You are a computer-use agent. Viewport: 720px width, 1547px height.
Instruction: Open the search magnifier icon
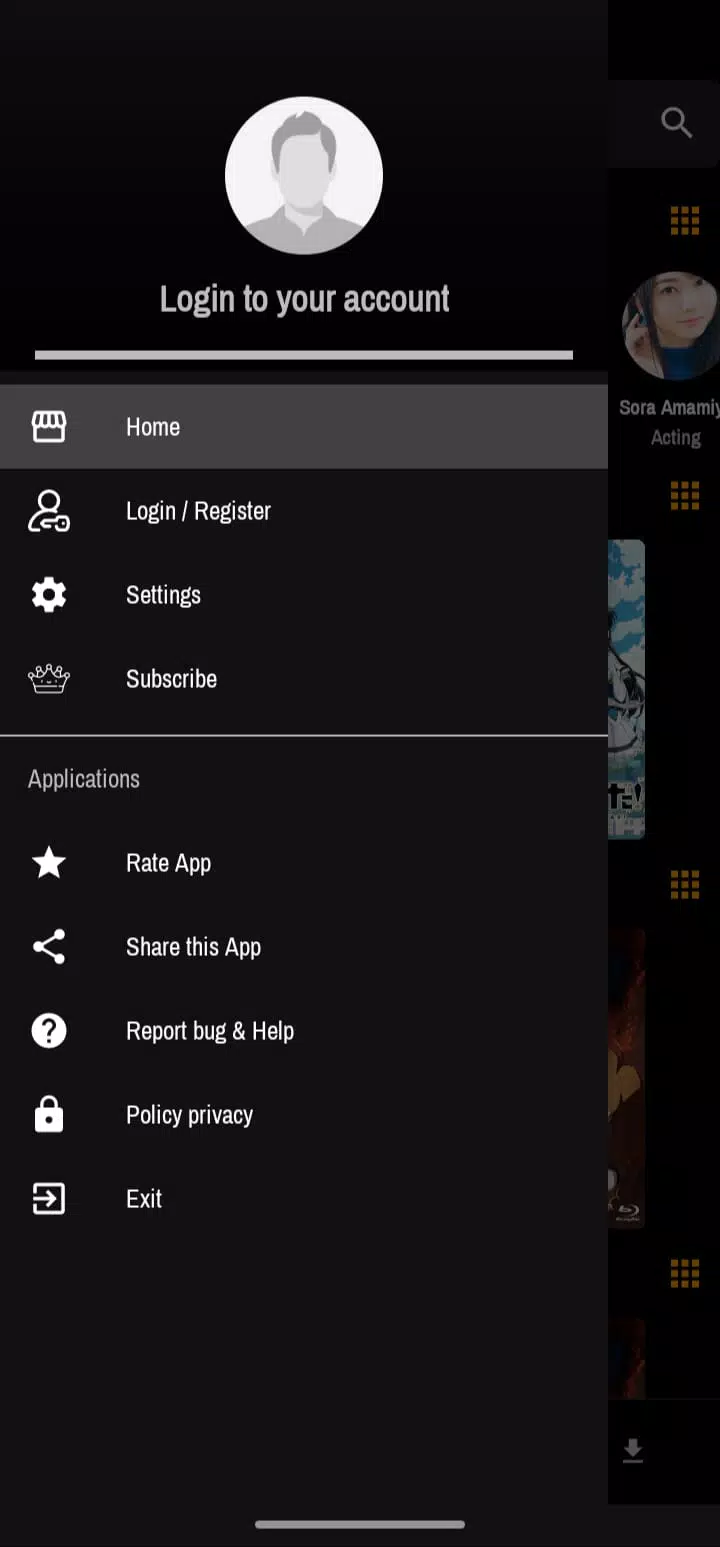click(x=677, y=123)
